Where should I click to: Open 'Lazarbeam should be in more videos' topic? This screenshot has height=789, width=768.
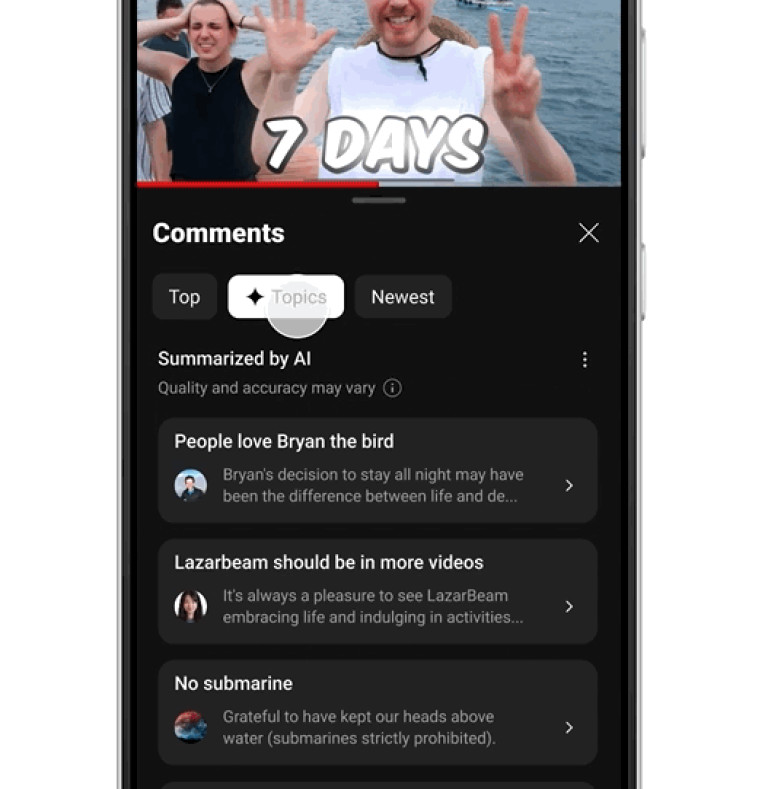tap(377, 592)
